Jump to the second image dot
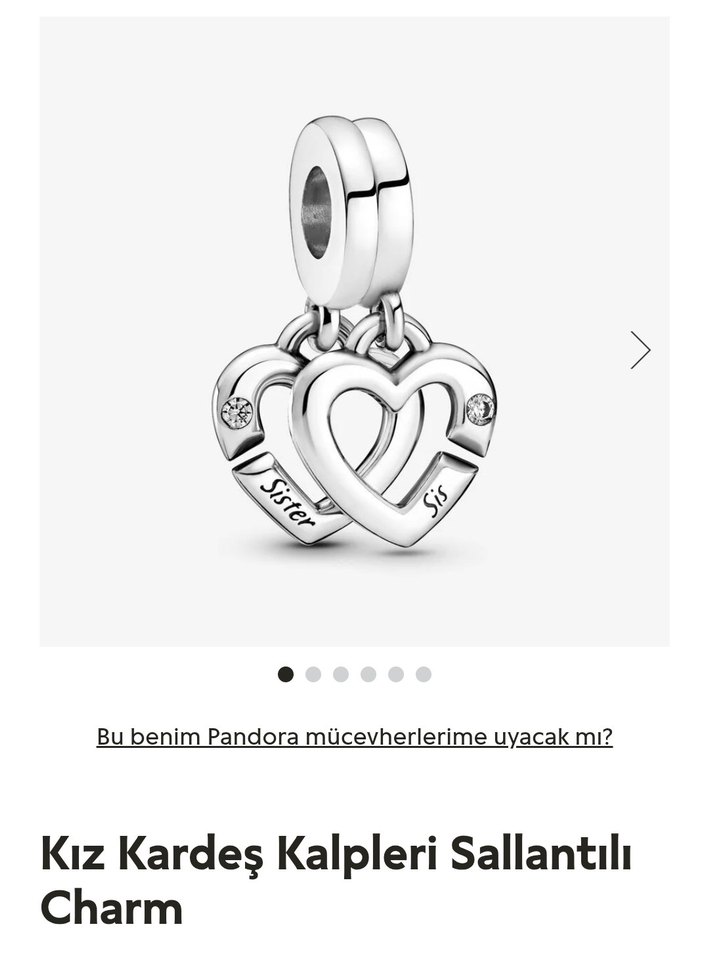 313,674
